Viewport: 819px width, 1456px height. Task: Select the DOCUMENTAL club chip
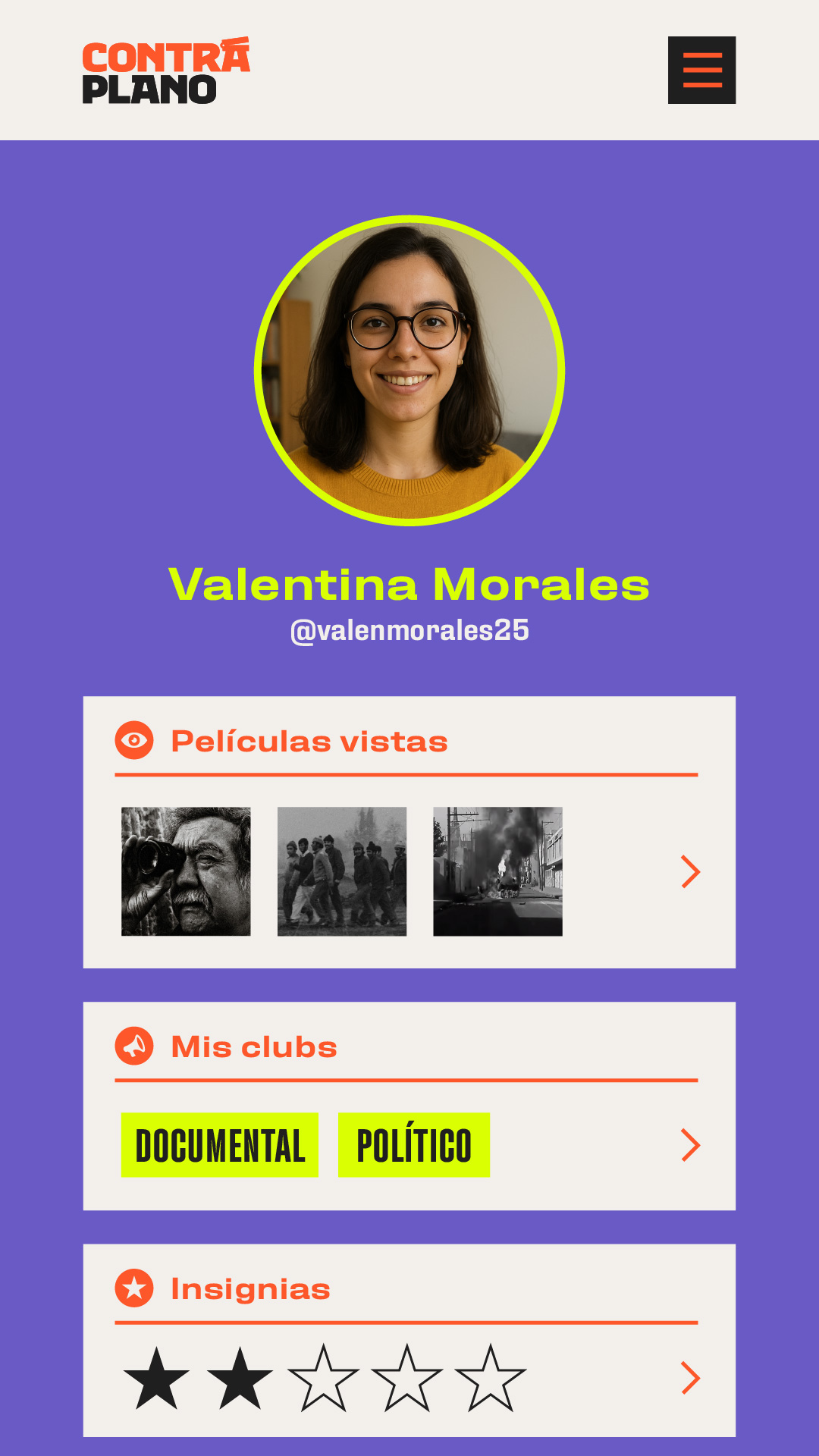(219, 1145)
